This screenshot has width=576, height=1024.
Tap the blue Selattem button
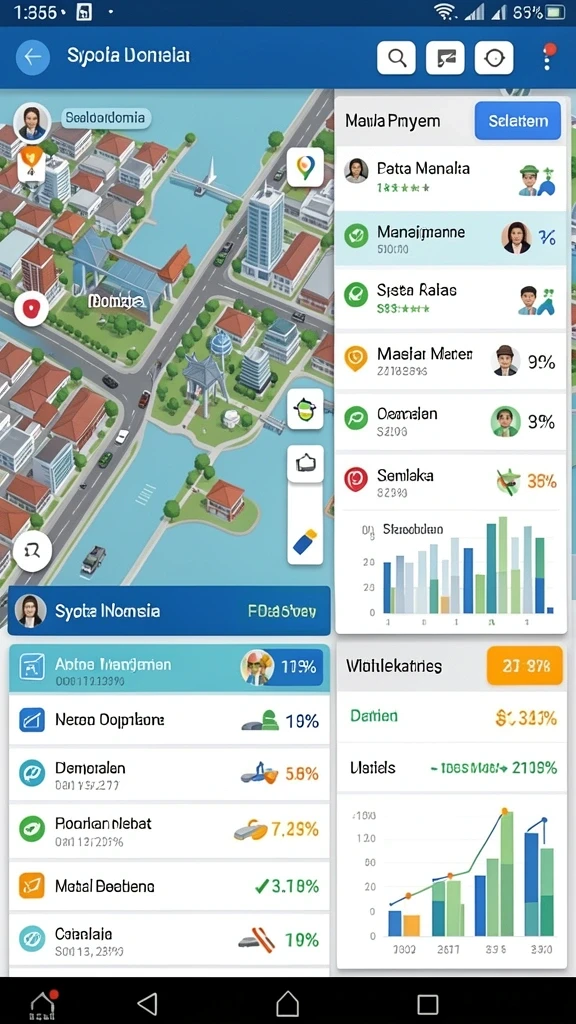pyautogui.click(x=518, y=121)
